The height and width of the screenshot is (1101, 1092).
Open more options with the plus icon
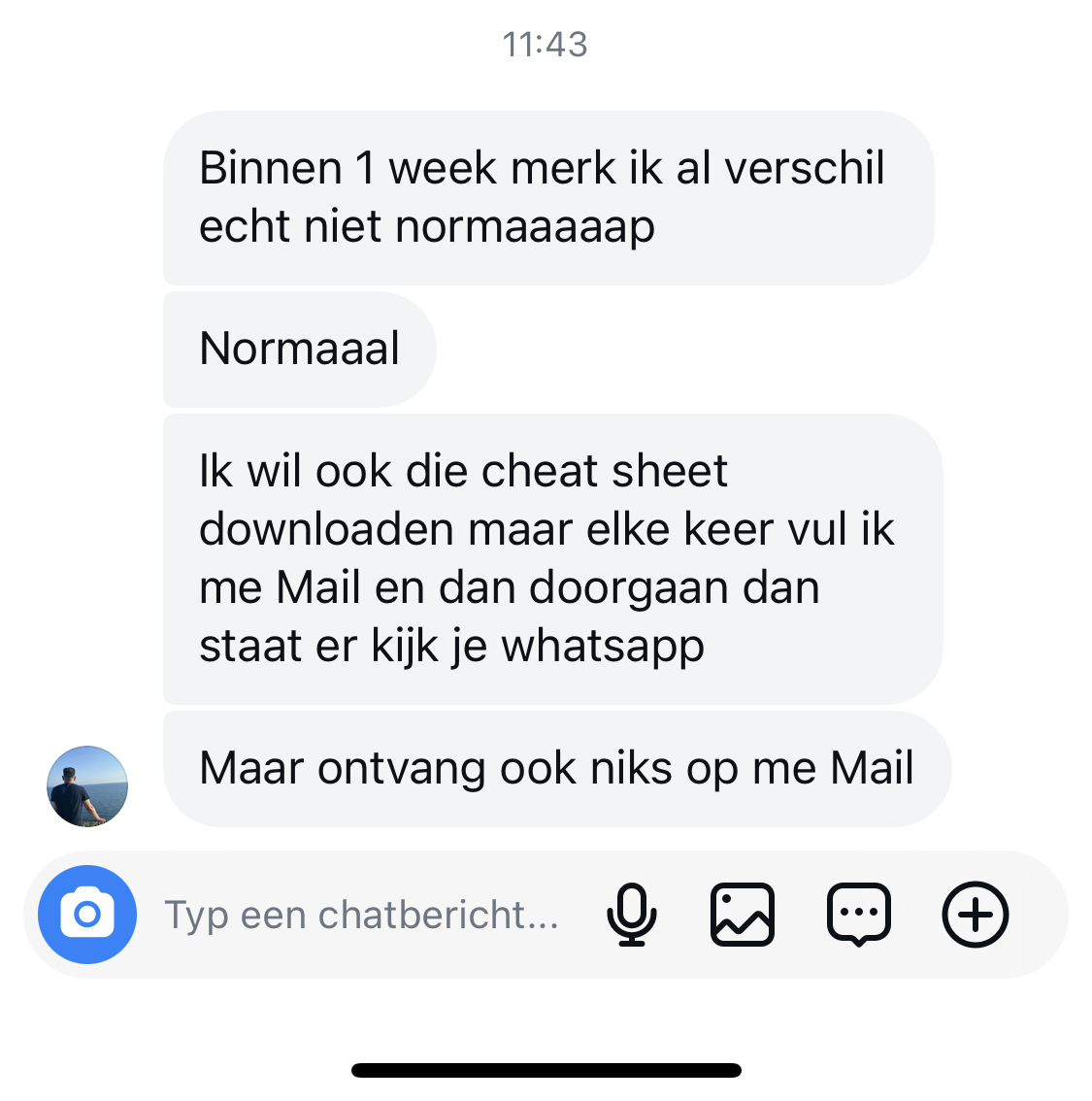point(976,915)
